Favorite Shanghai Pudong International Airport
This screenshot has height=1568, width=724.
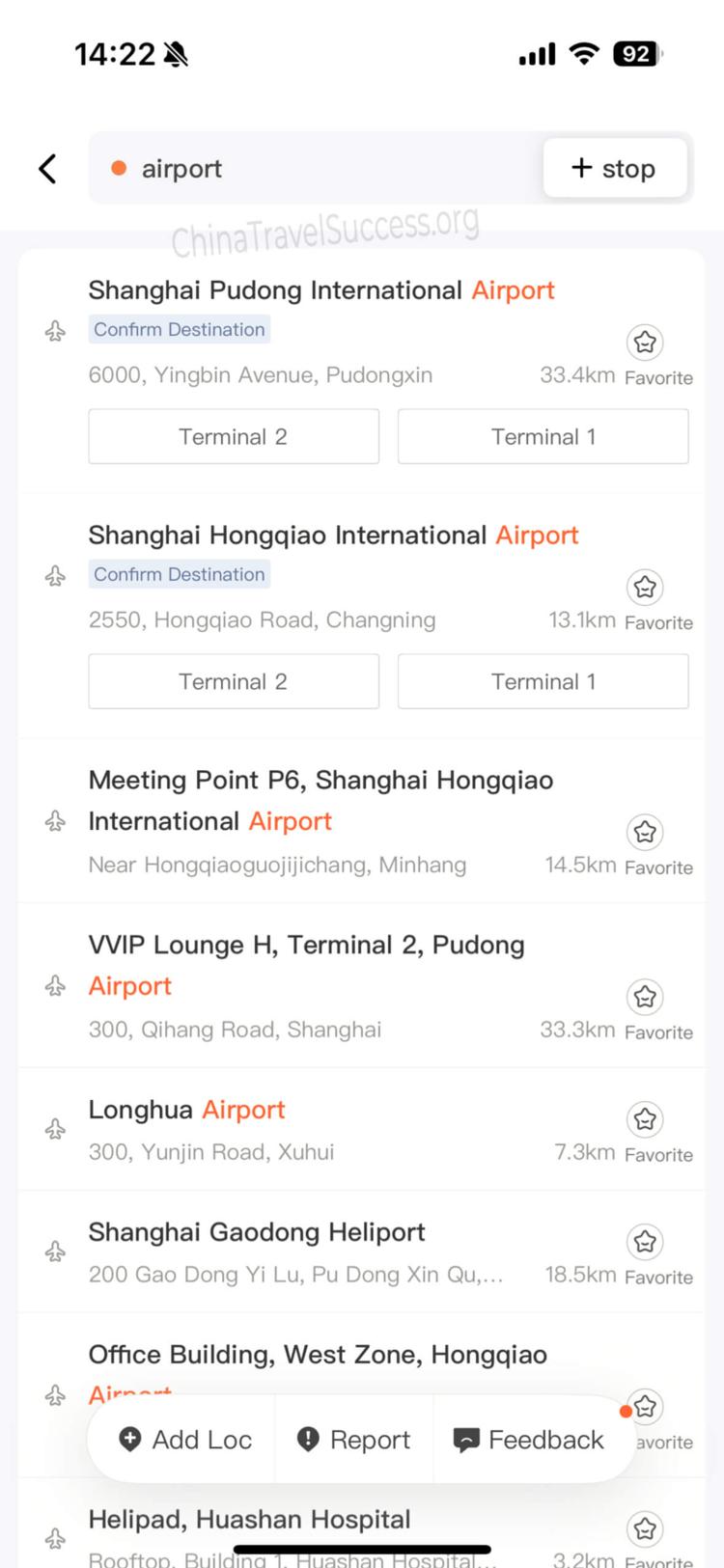pyautogui.click(x=645, y=343)
